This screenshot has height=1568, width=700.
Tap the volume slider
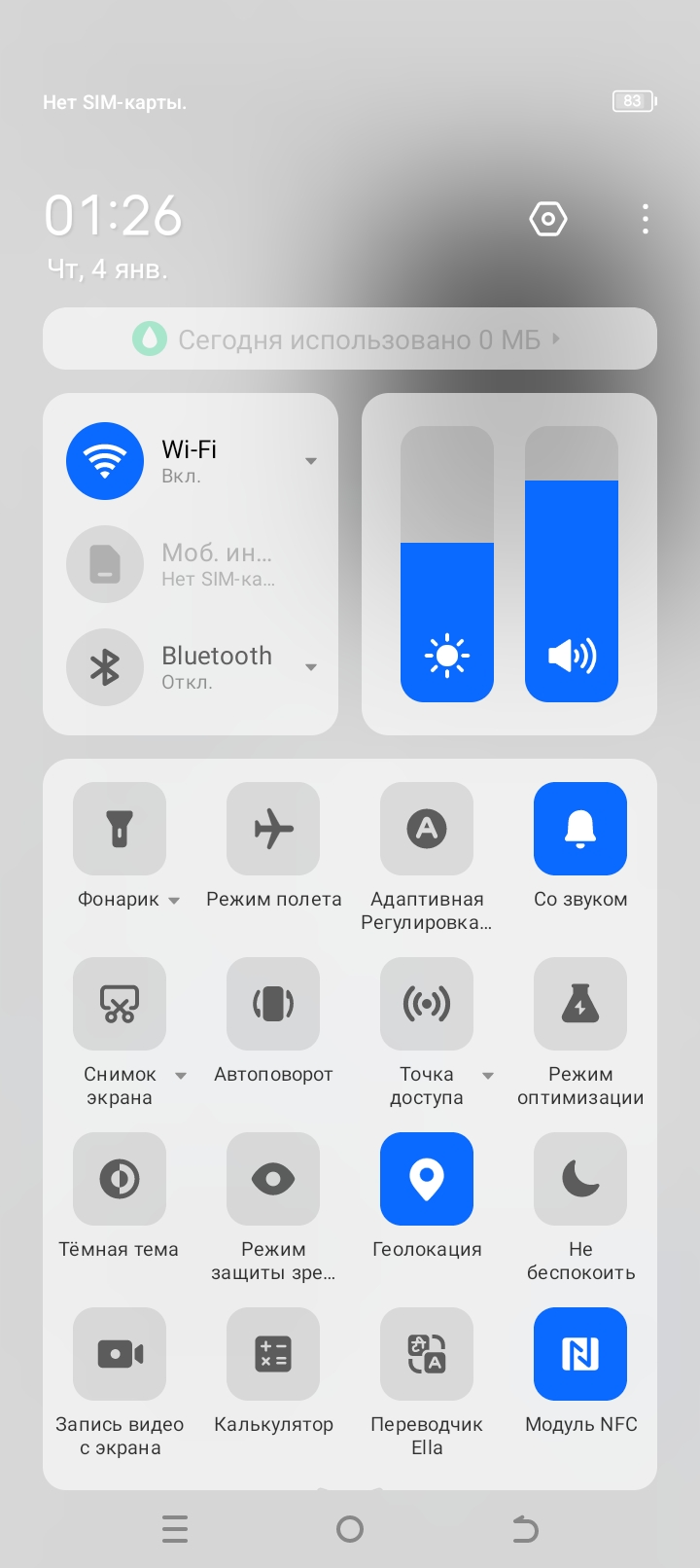[x=572, y=564]
